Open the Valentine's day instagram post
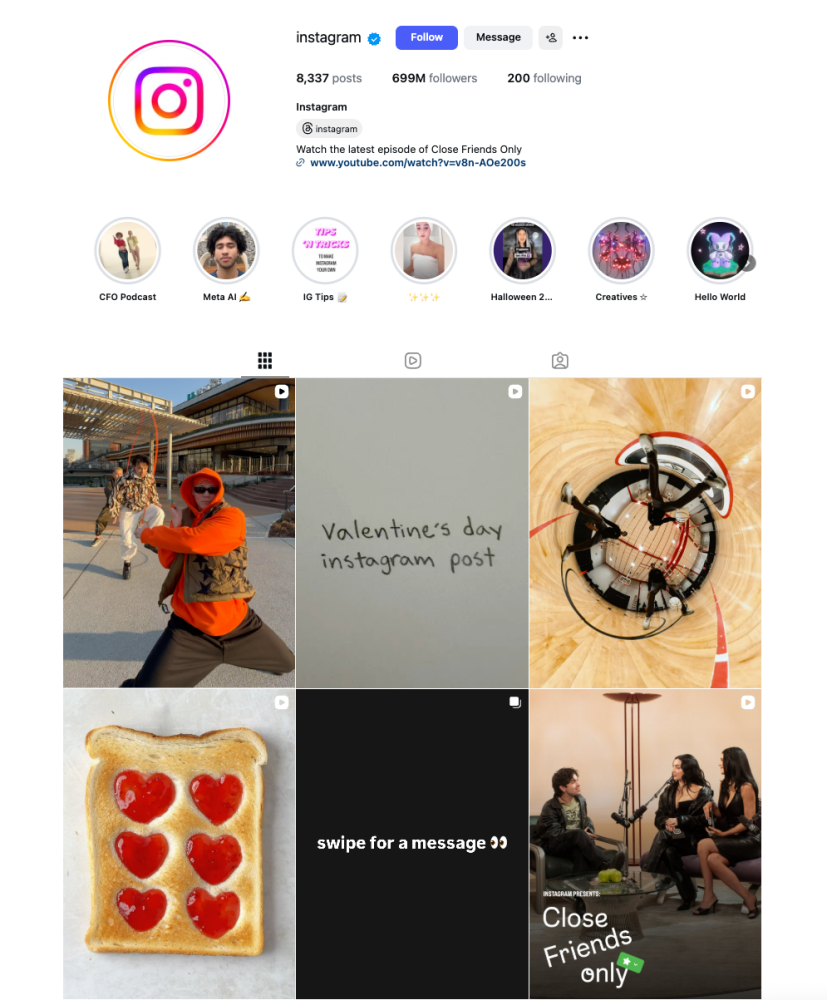 [x=412, y=533]
